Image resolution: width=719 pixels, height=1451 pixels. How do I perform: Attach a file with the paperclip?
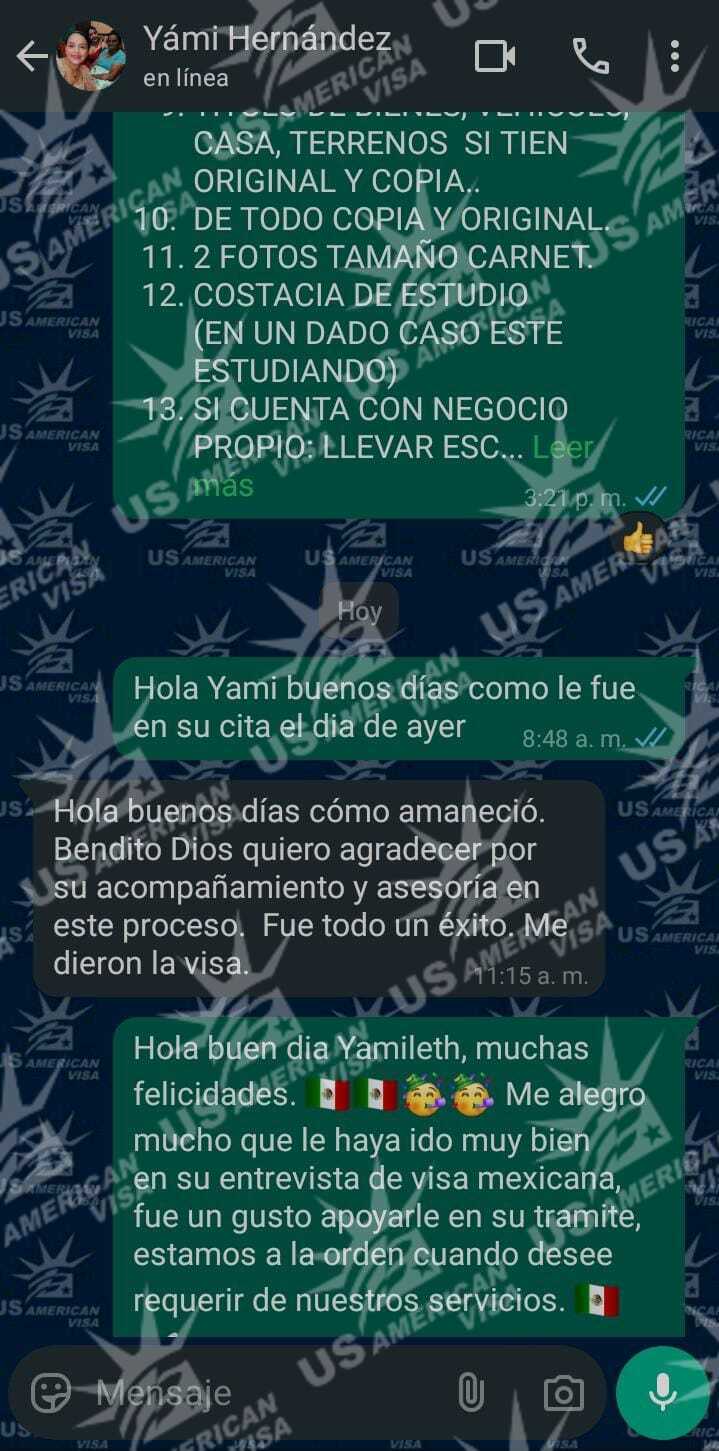pos(470,1392)
